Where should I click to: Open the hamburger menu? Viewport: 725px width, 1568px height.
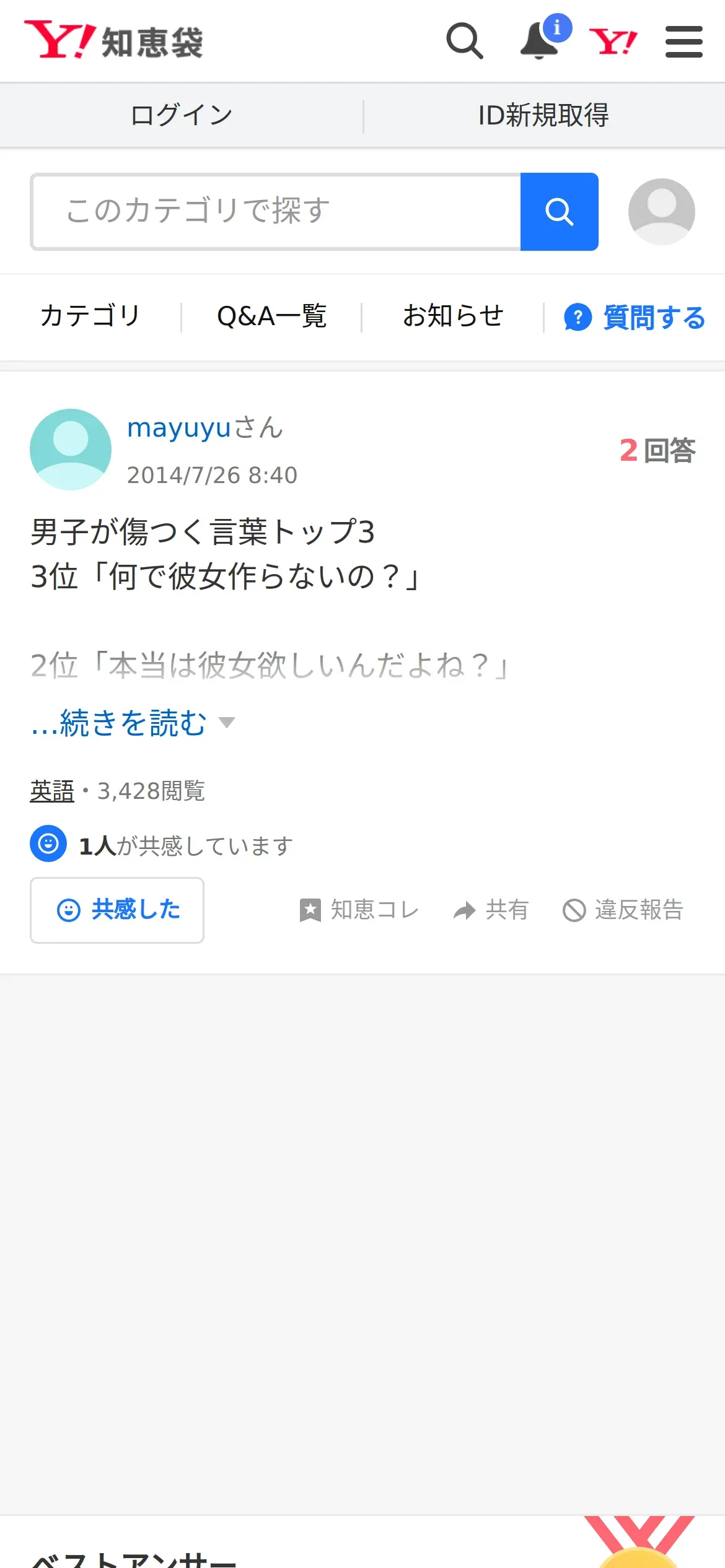tap(683, 41)
